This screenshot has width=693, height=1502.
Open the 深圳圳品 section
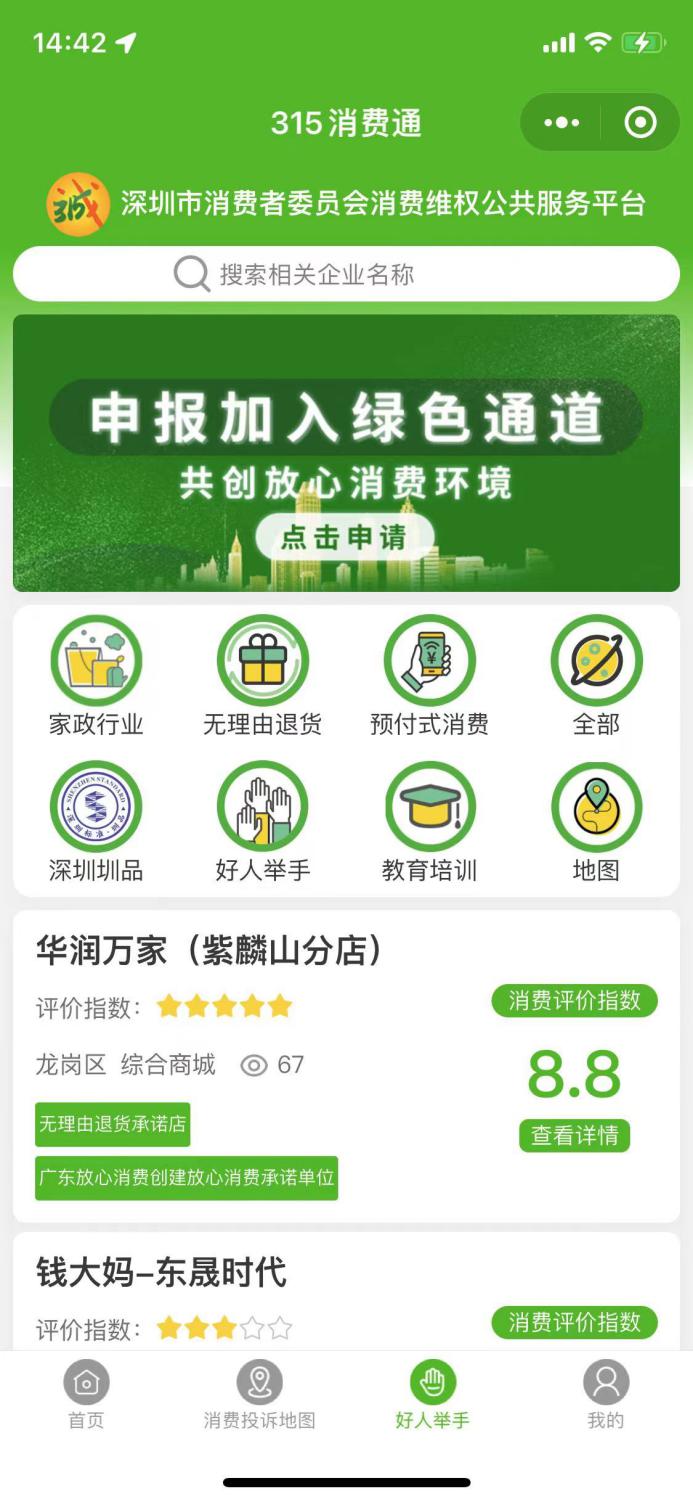point(96,823)
